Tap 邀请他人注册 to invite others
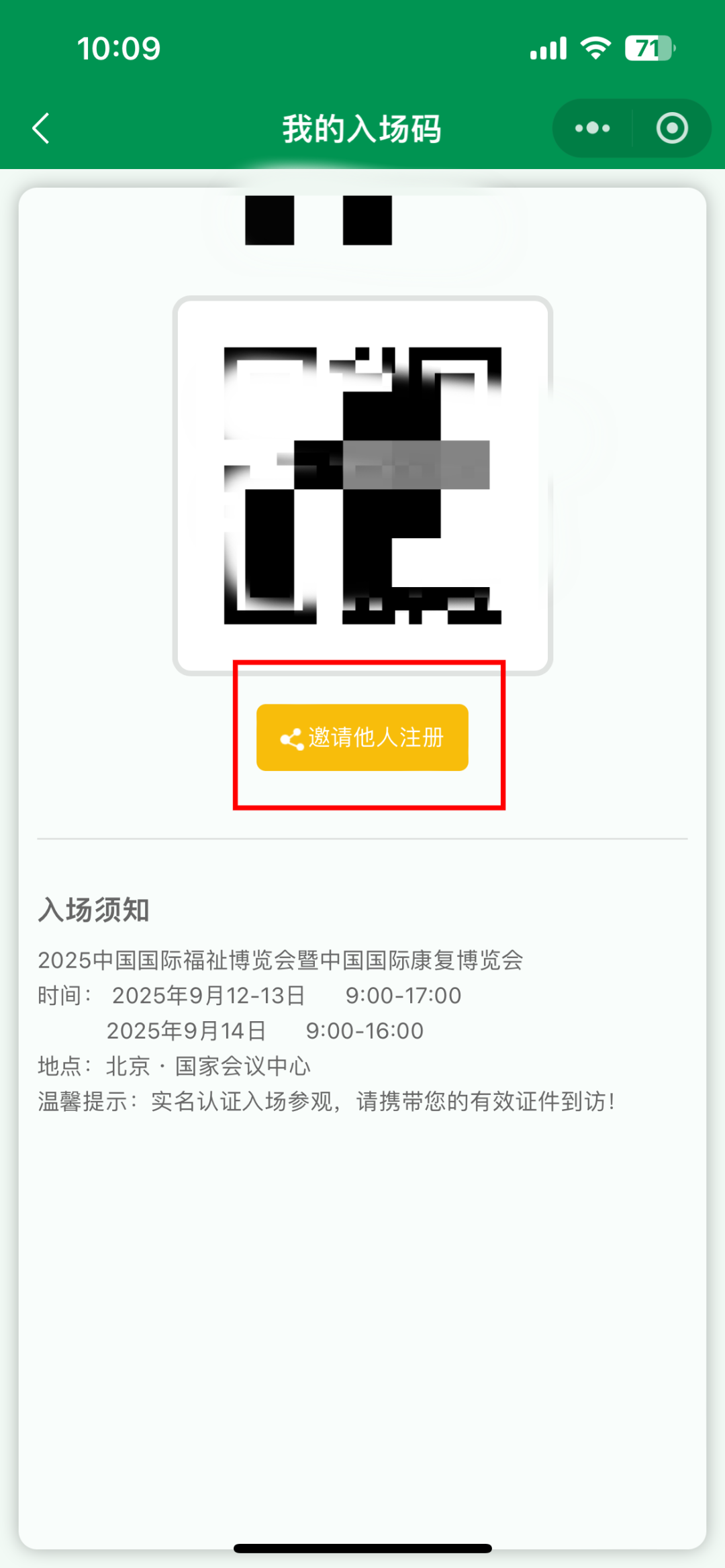 pyautogui.click(x=362, y=737)
